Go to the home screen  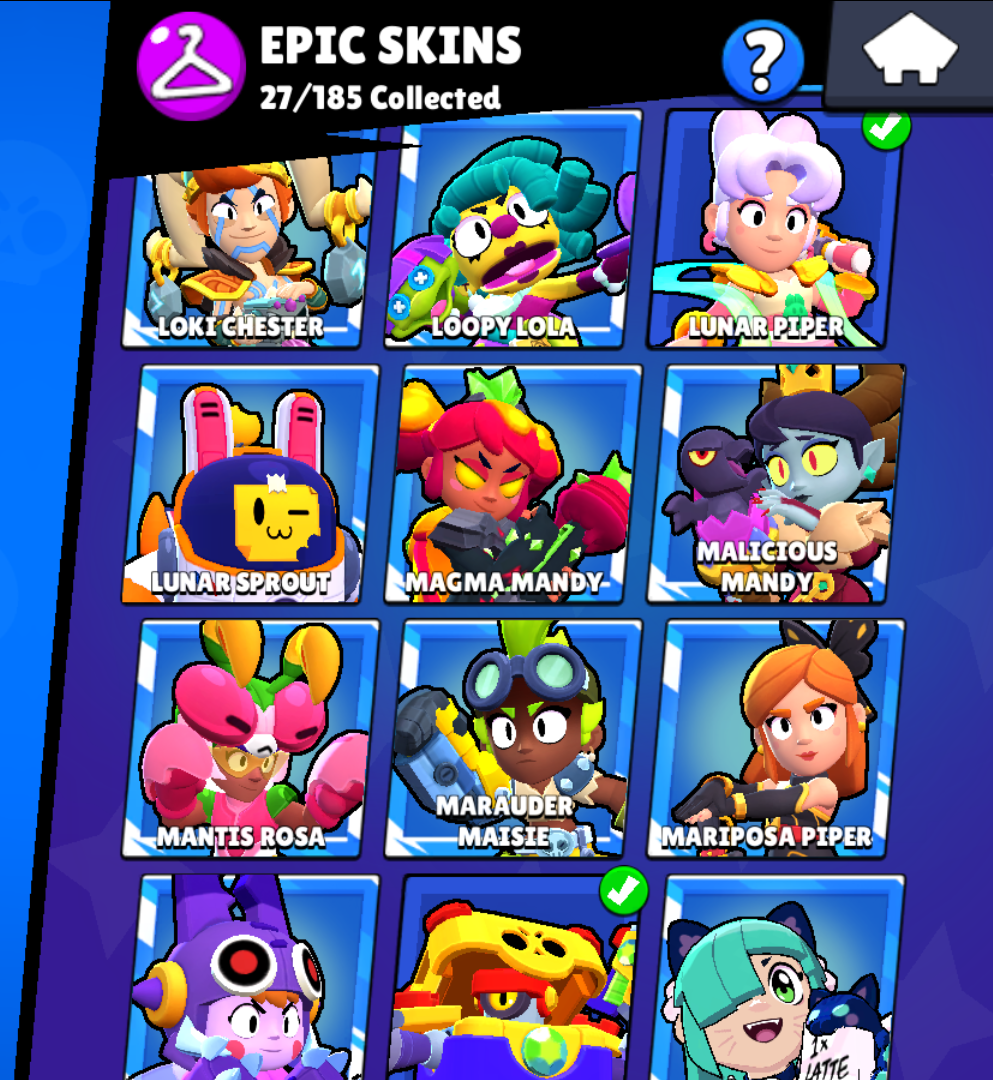[x=910, y=52]
